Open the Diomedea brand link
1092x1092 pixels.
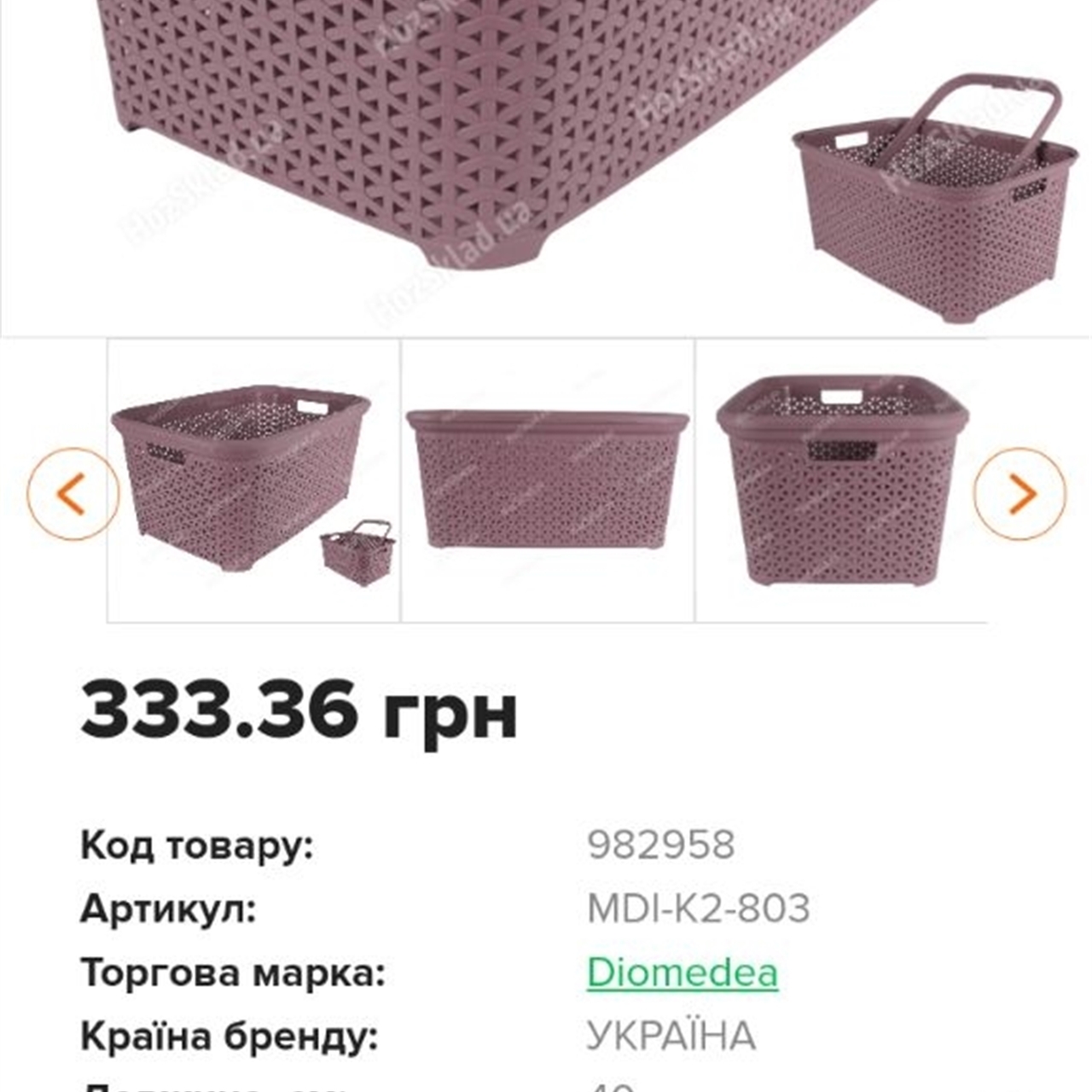682,973
